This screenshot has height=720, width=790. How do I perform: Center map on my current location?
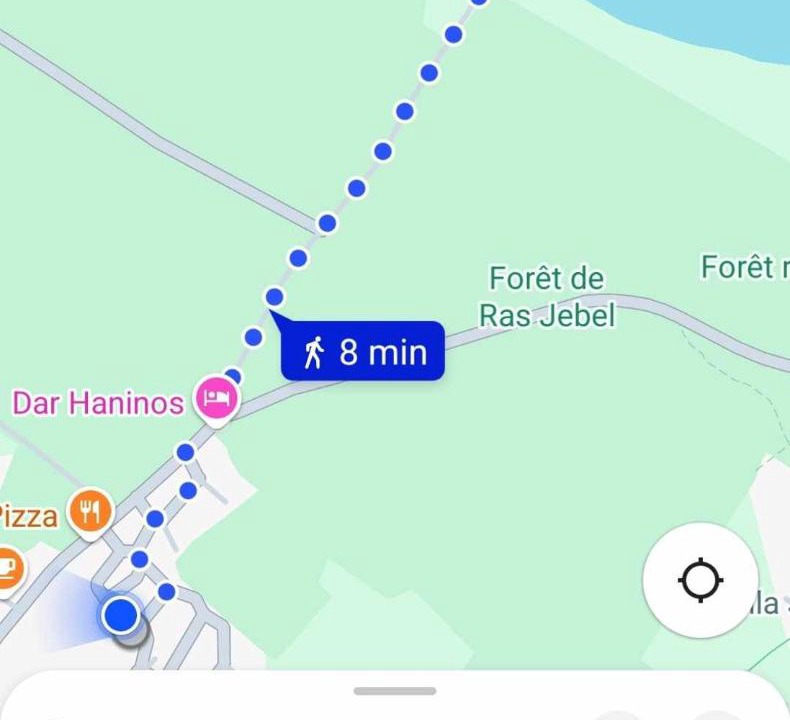(700, 580)
